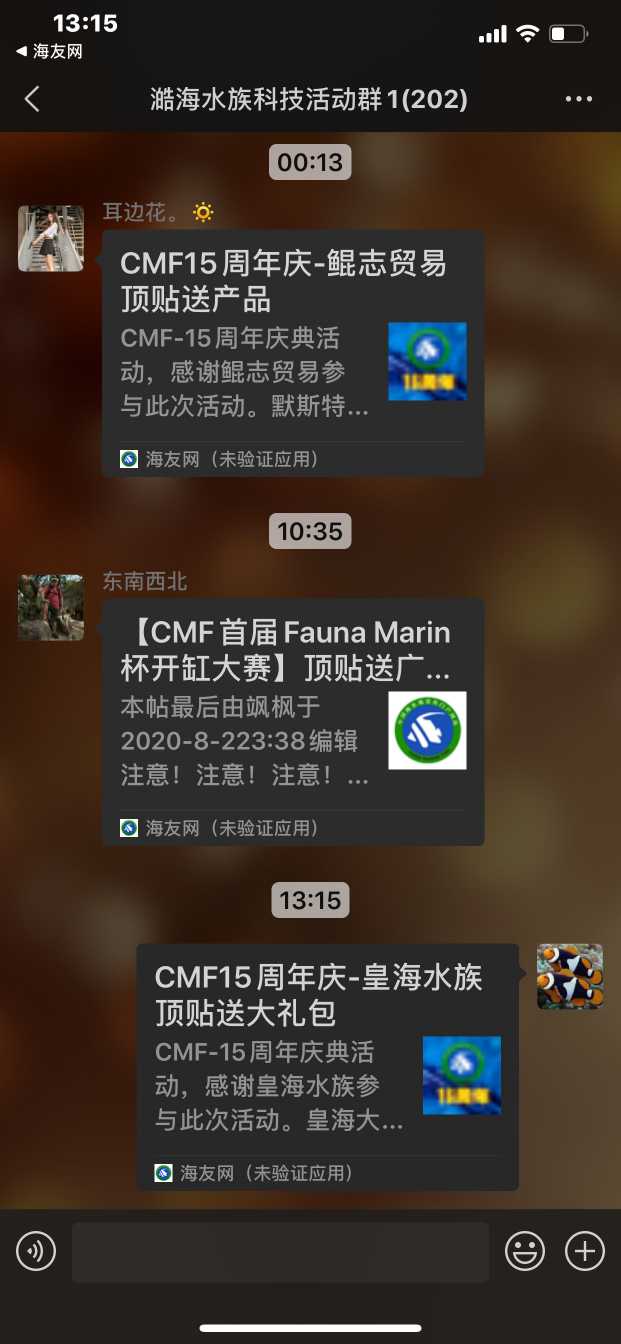Screen dimensions: 621x1344
Task: Open the plus attachments menu
Action: pyautogui.click(x=585, y=1251)
